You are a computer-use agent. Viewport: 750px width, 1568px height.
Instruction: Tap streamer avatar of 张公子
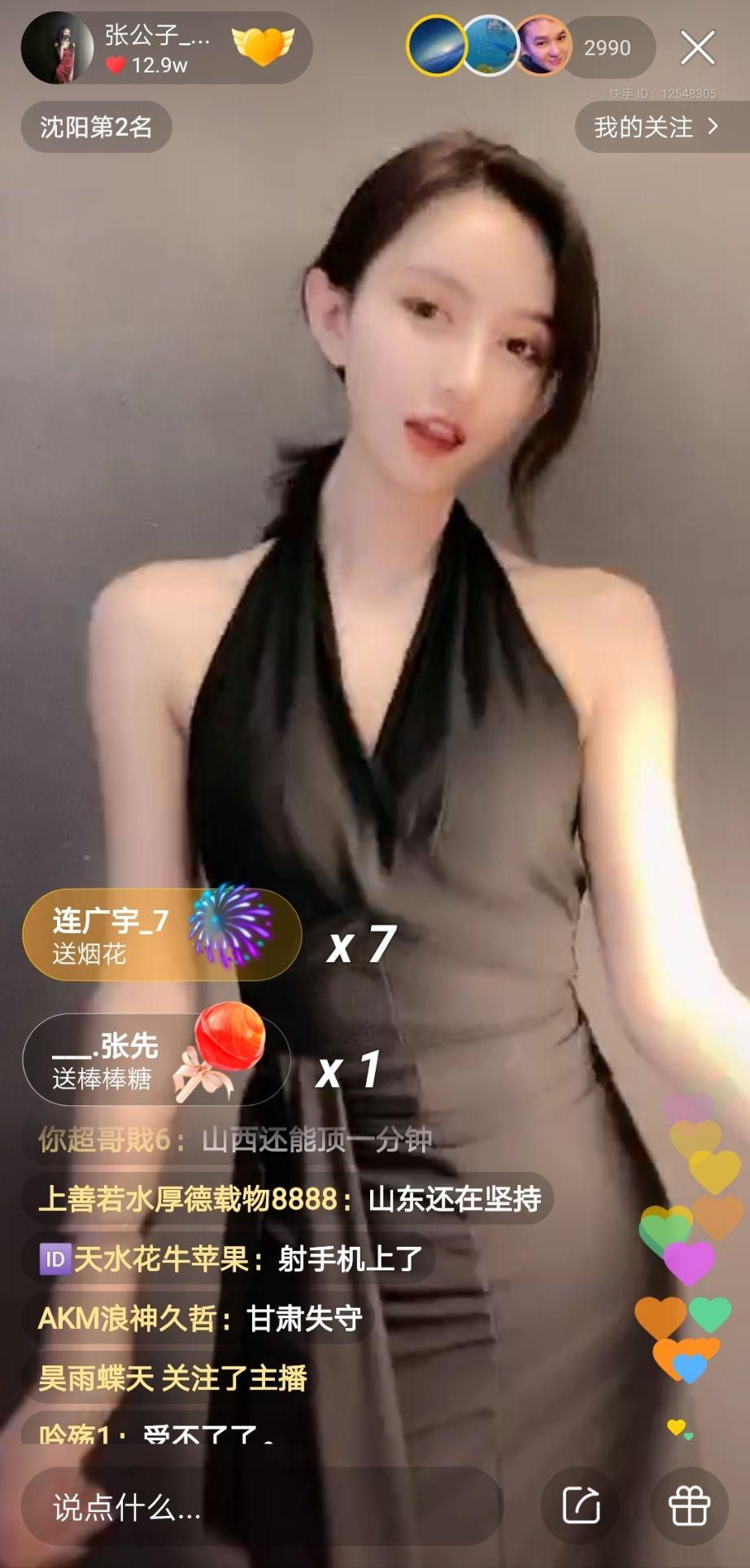click(x=61, y=47)
